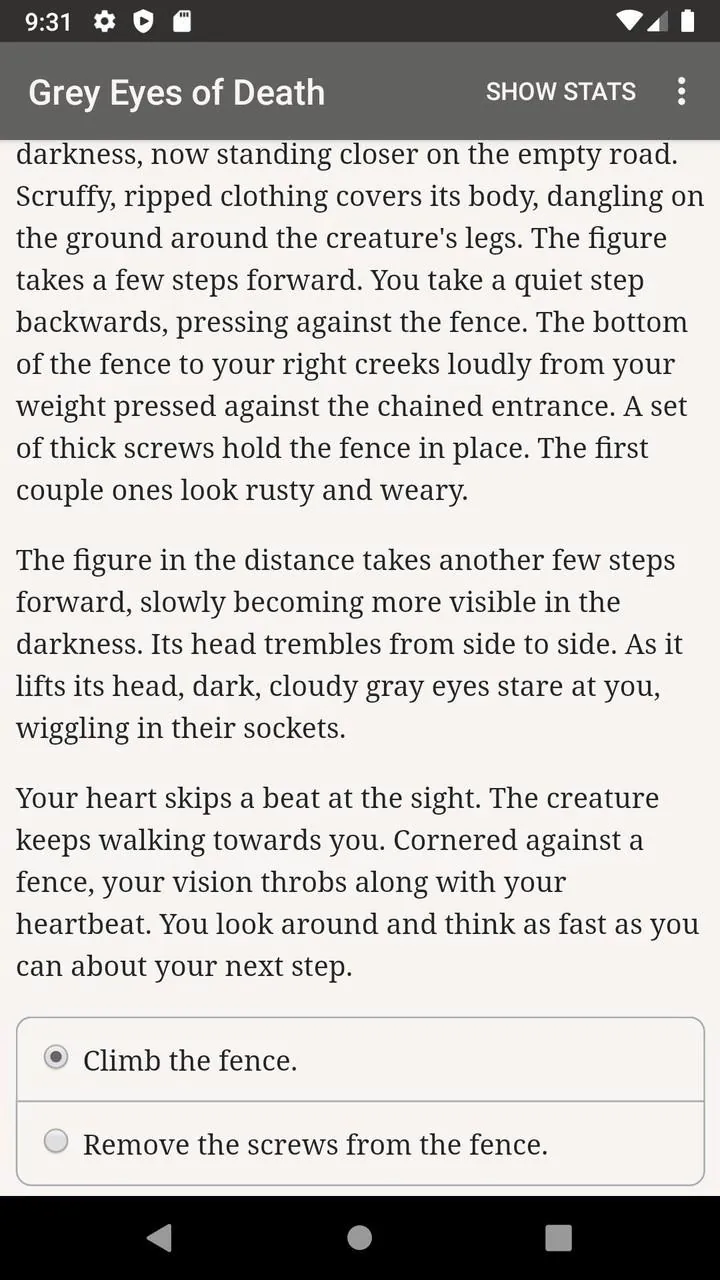
Task: Open the overflow menu
Action: click(682, 91)
